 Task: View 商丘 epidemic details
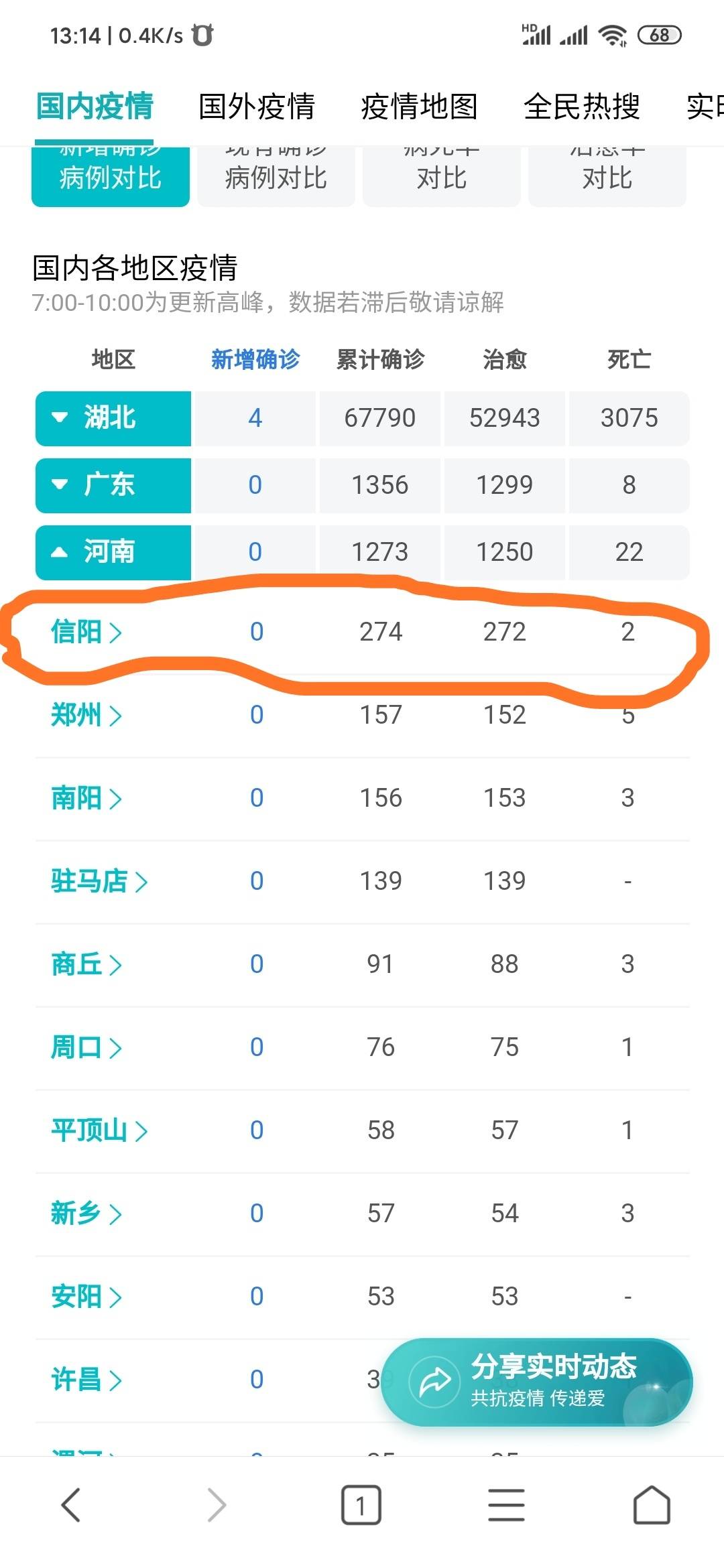point(86,964)
